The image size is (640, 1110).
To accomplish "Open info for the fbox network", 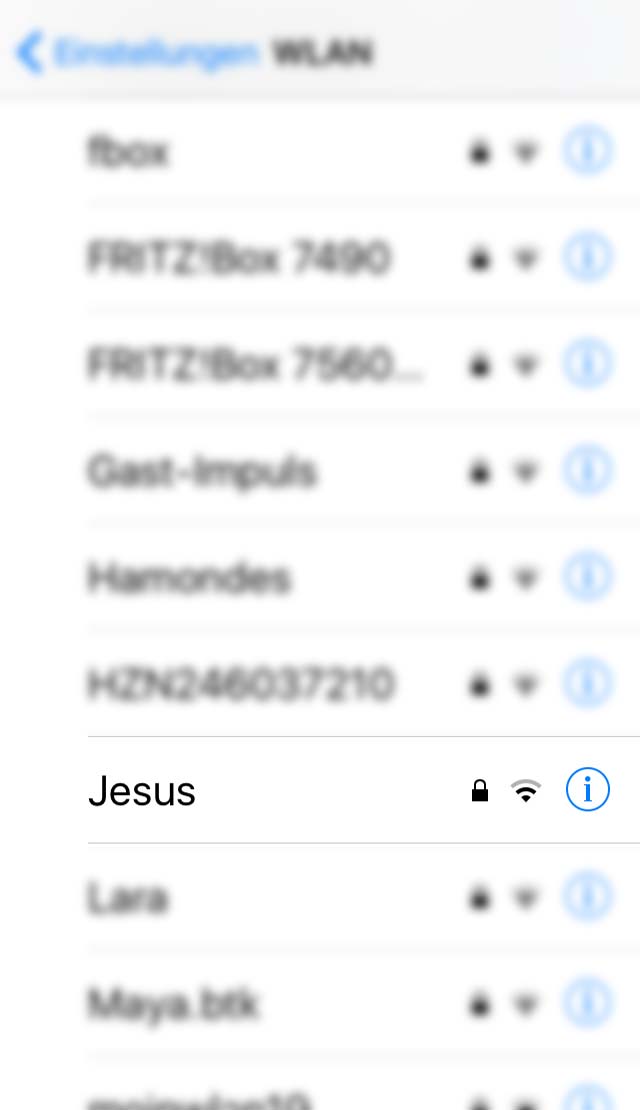I will click(x=587, y=153).
